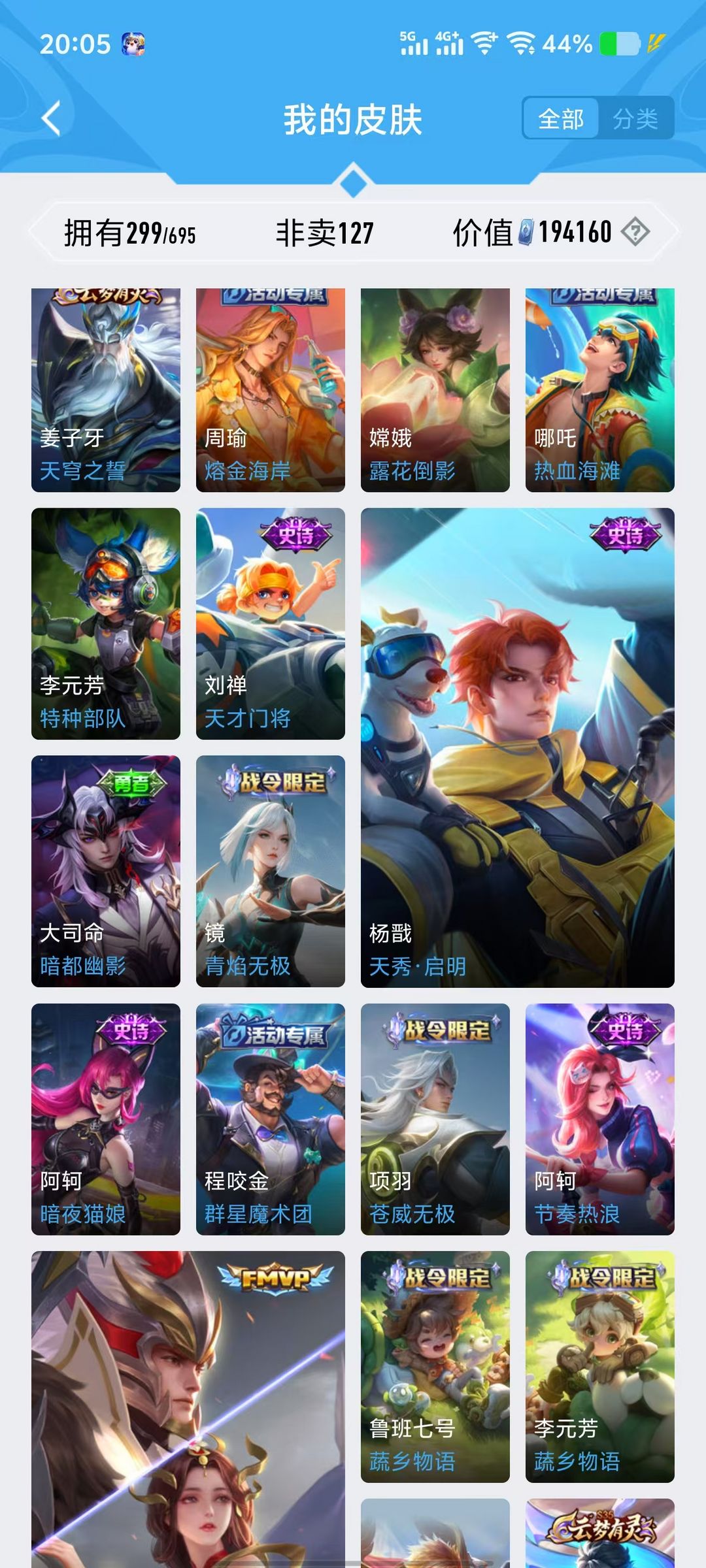View 哪吒 热血海滩 skin
Image resolution: width=706 pixels, height=1568 pixels.
pyautogui.click(x=600, y=390)
